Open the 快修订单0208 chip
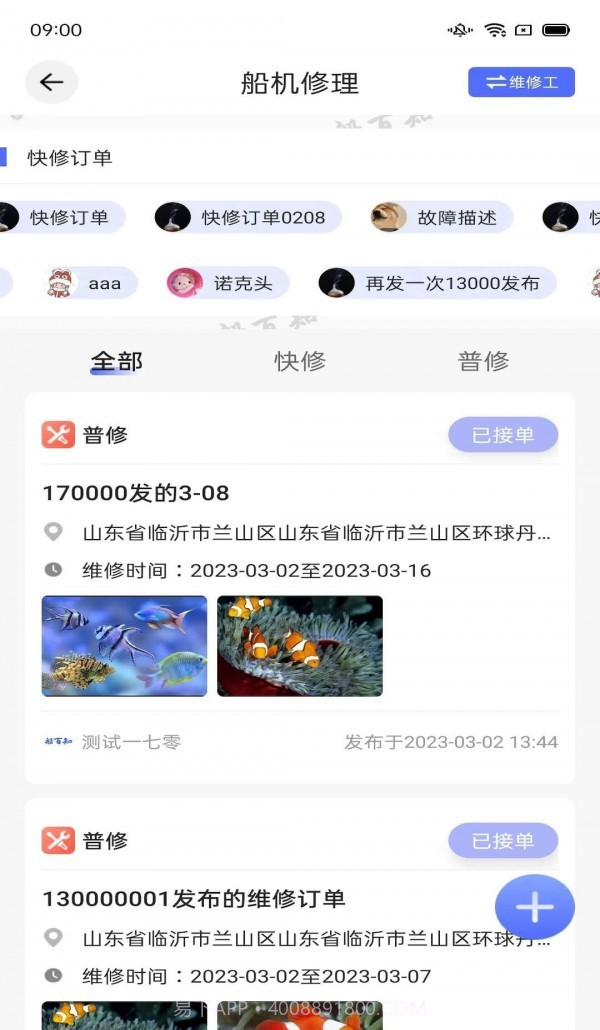The image size is (600, 1030). (x=248, y=217)
